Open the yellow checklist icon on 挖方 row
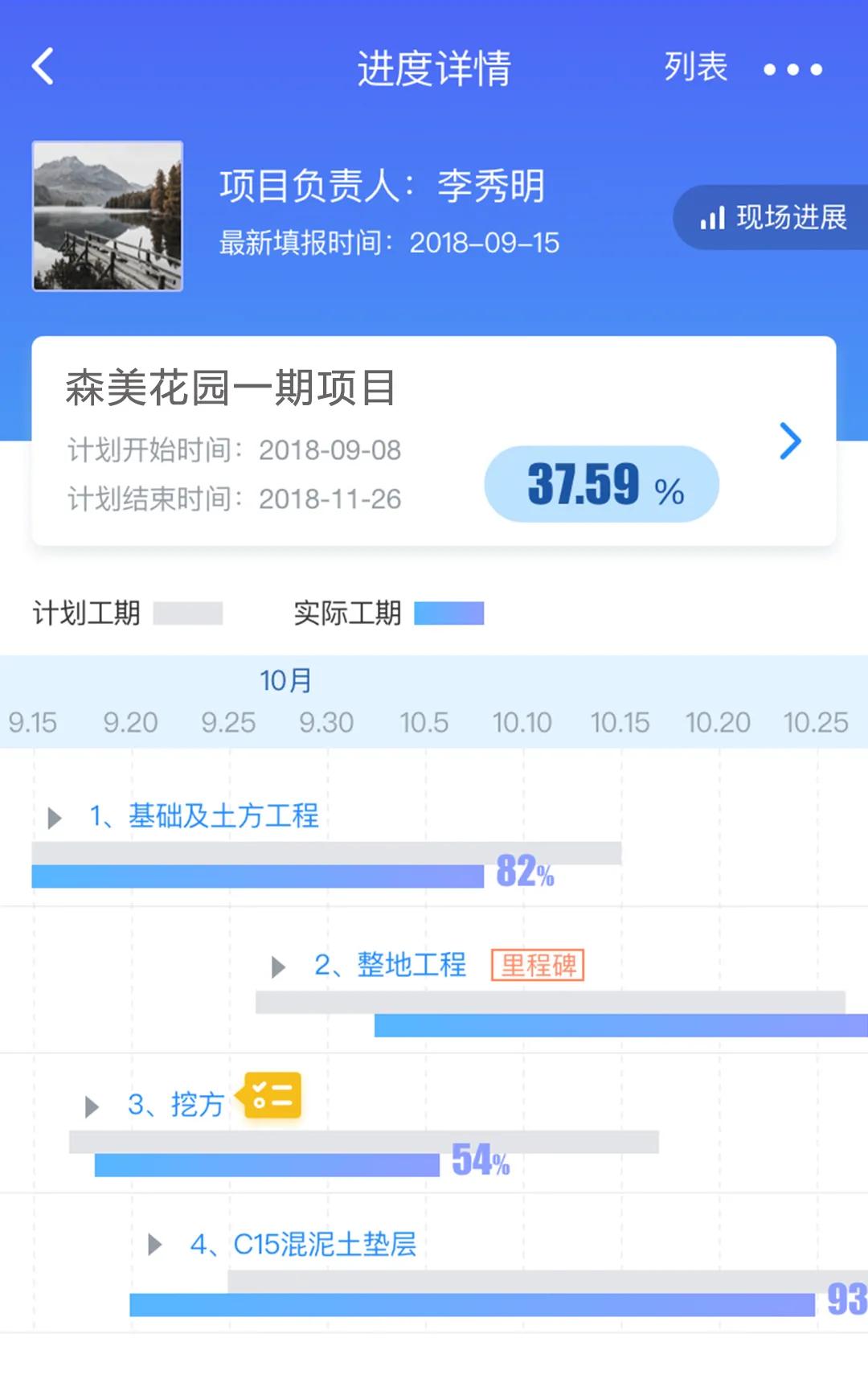Image resolution: width=868 pixels, height=1379 pixels. point(271,1094)
